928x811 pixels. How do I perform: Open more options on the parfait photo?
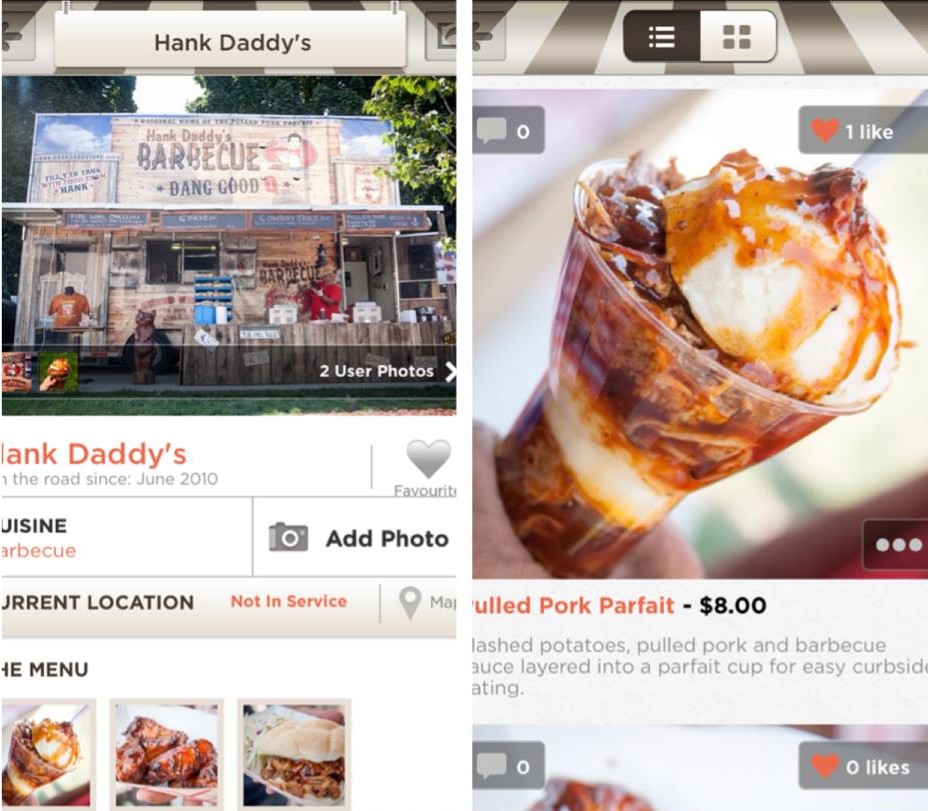(898, 545)
